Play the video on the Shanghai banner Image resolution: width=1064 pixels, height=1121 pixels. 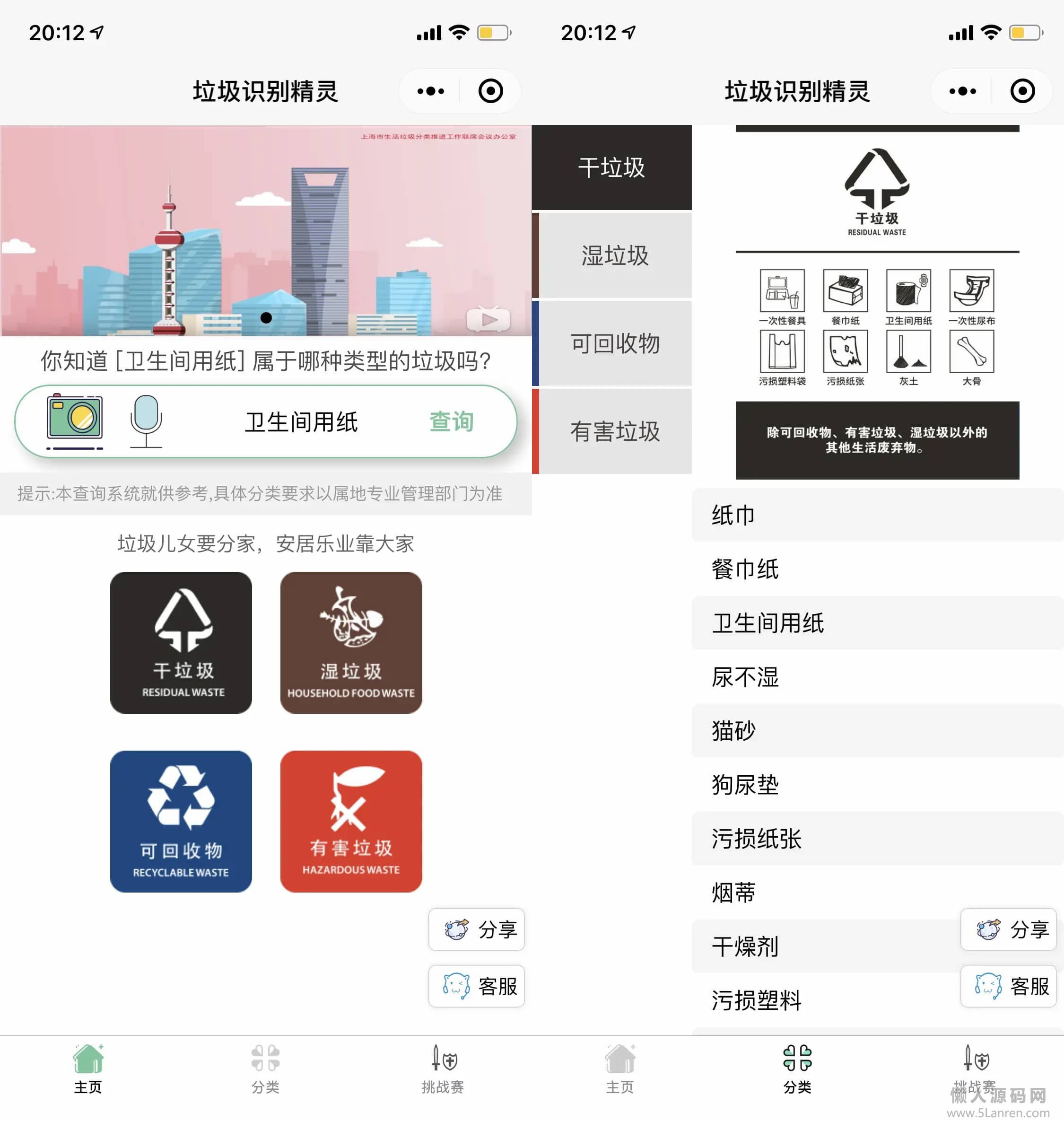click(488, 319)
